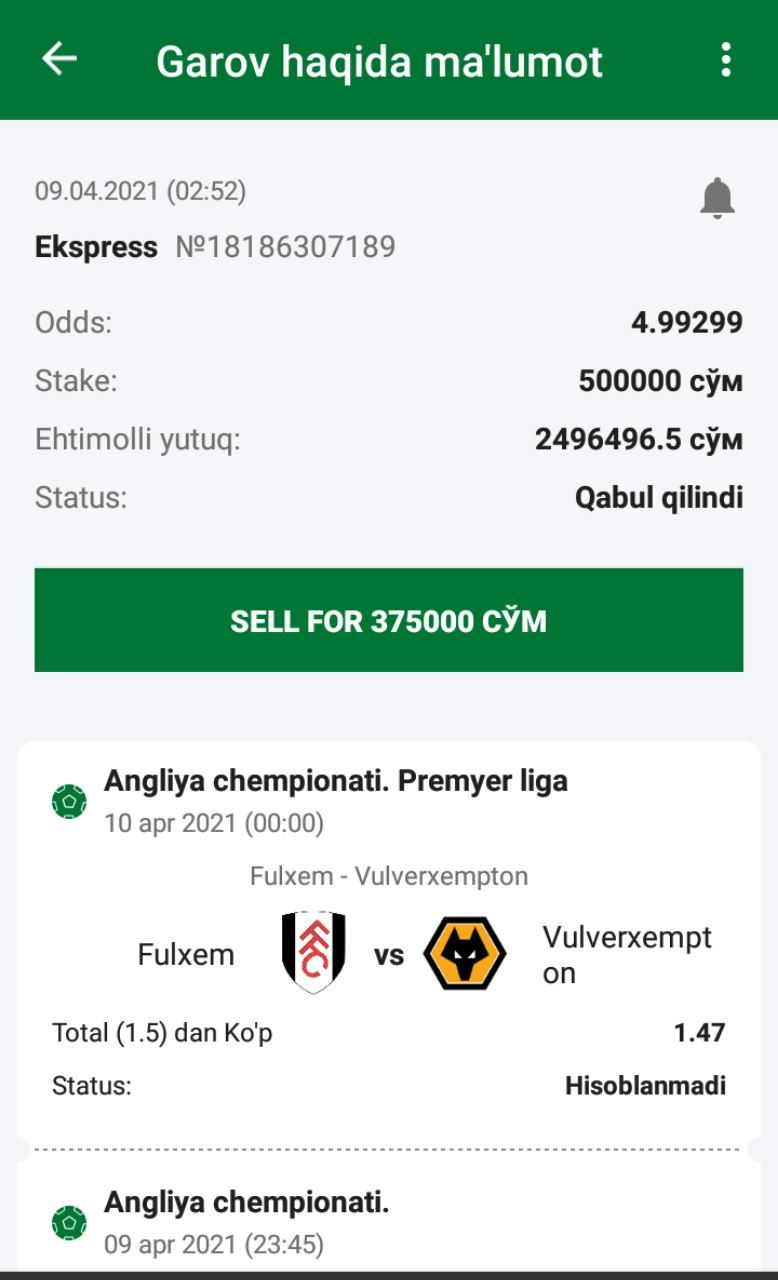Open the three-dot overflow menu

(726, 60)
